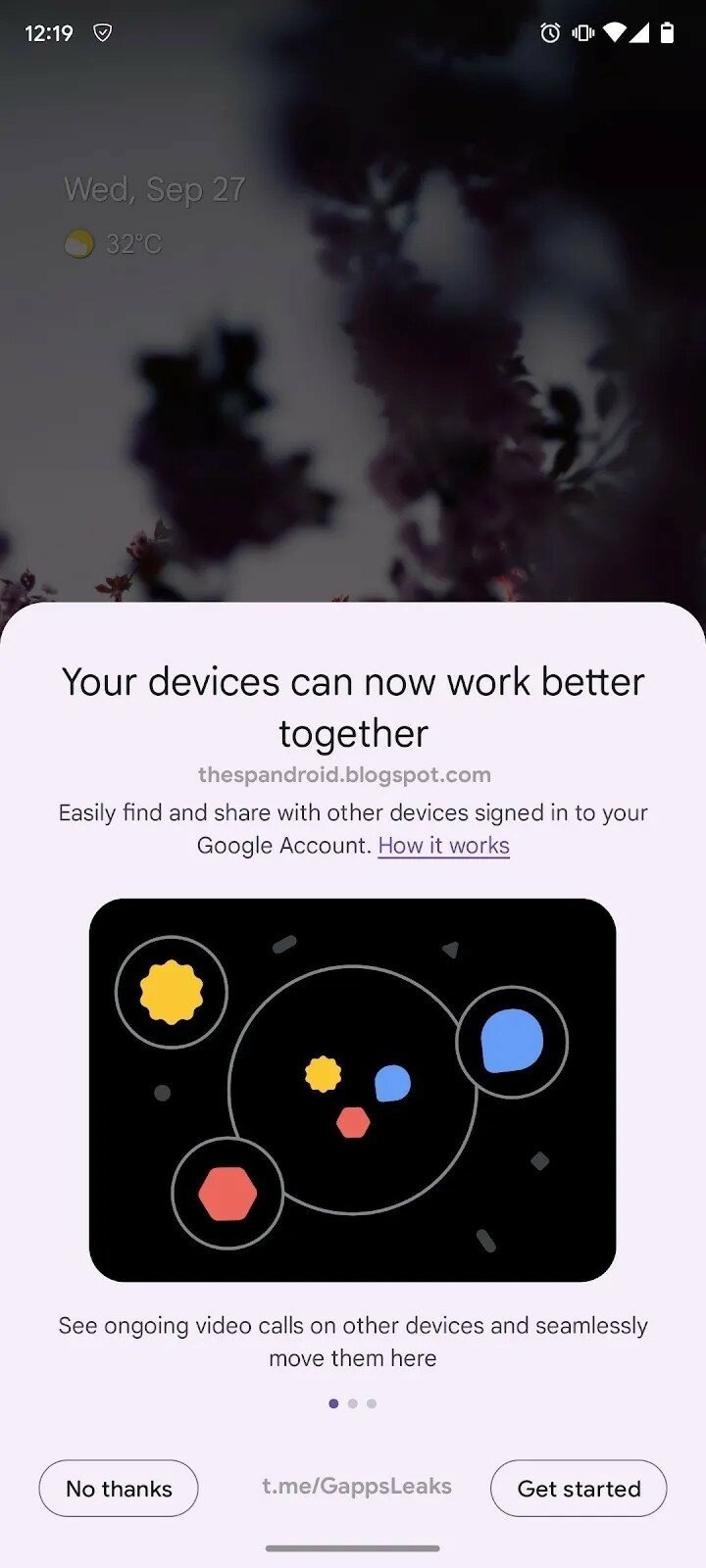The height and width of the screenshot is (1568, 706).
Task: Tap the Get started button
Action: point(579,1489)
